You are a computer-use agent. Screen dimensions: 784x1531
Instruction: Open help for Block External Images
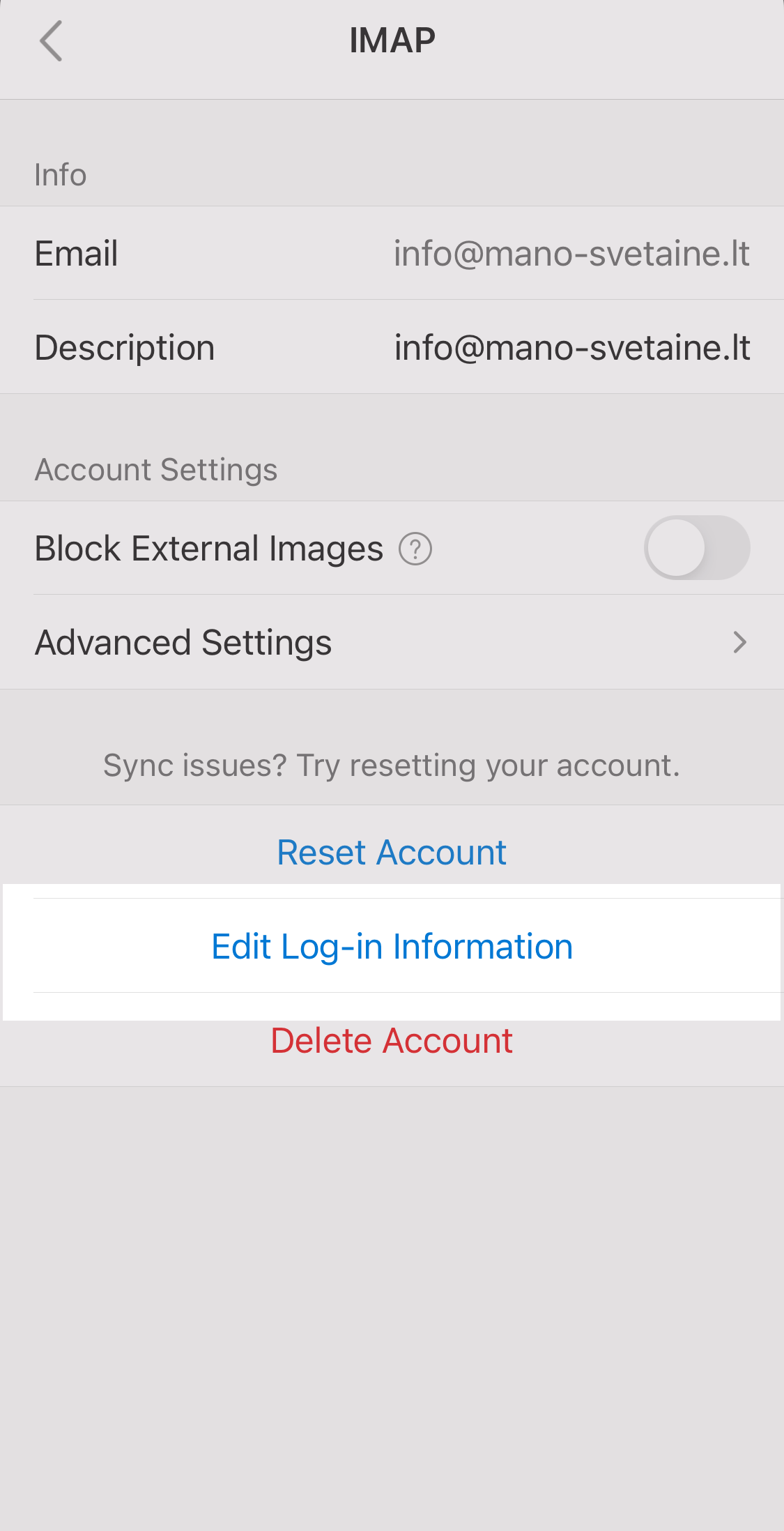click(x=415, y=549)
